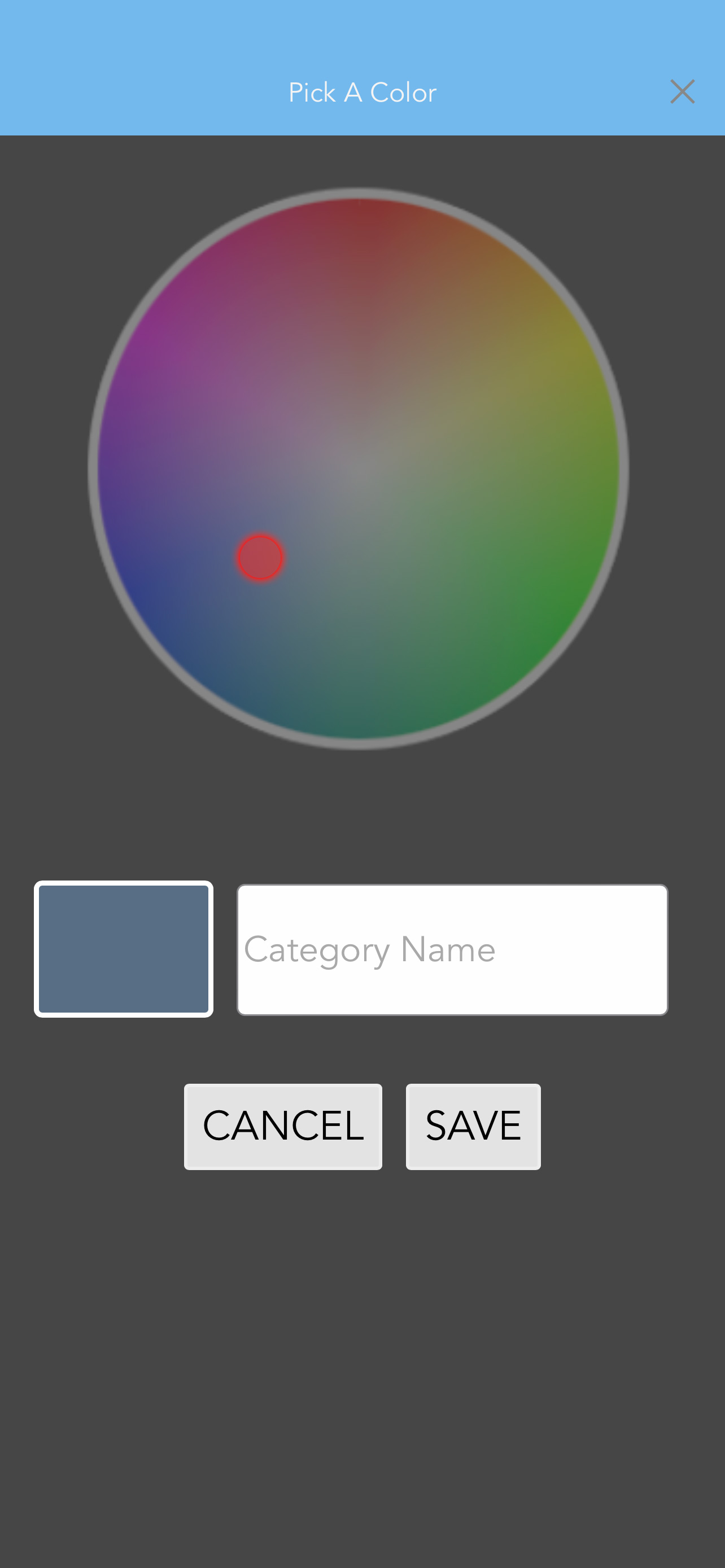Cancel color selection
The height and width of the screenshot is (1568, 725).
(x=283, y=1126)
